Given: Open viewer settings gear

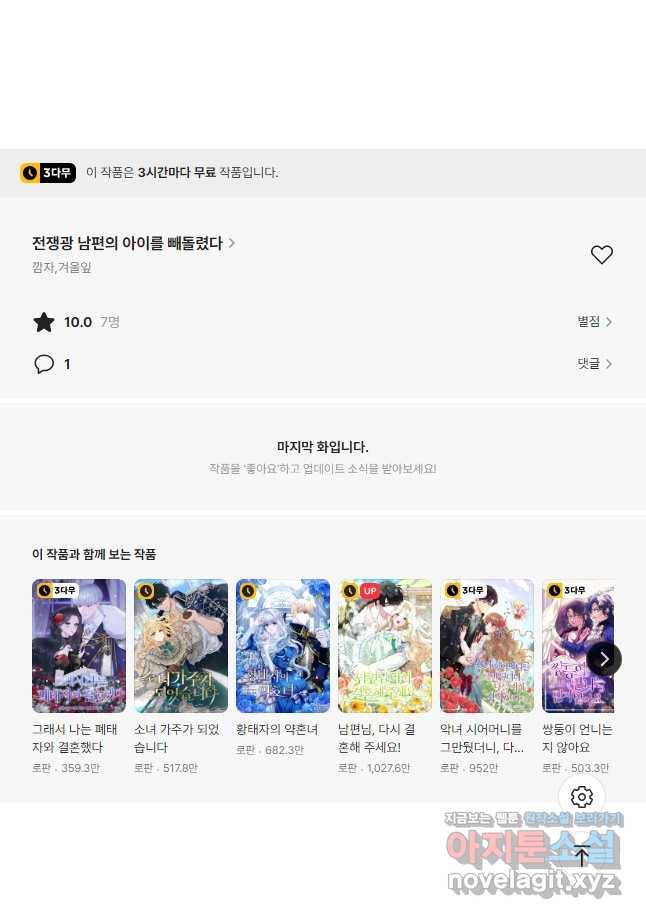Looking at the screenshot, I should [x=582, y=797].
